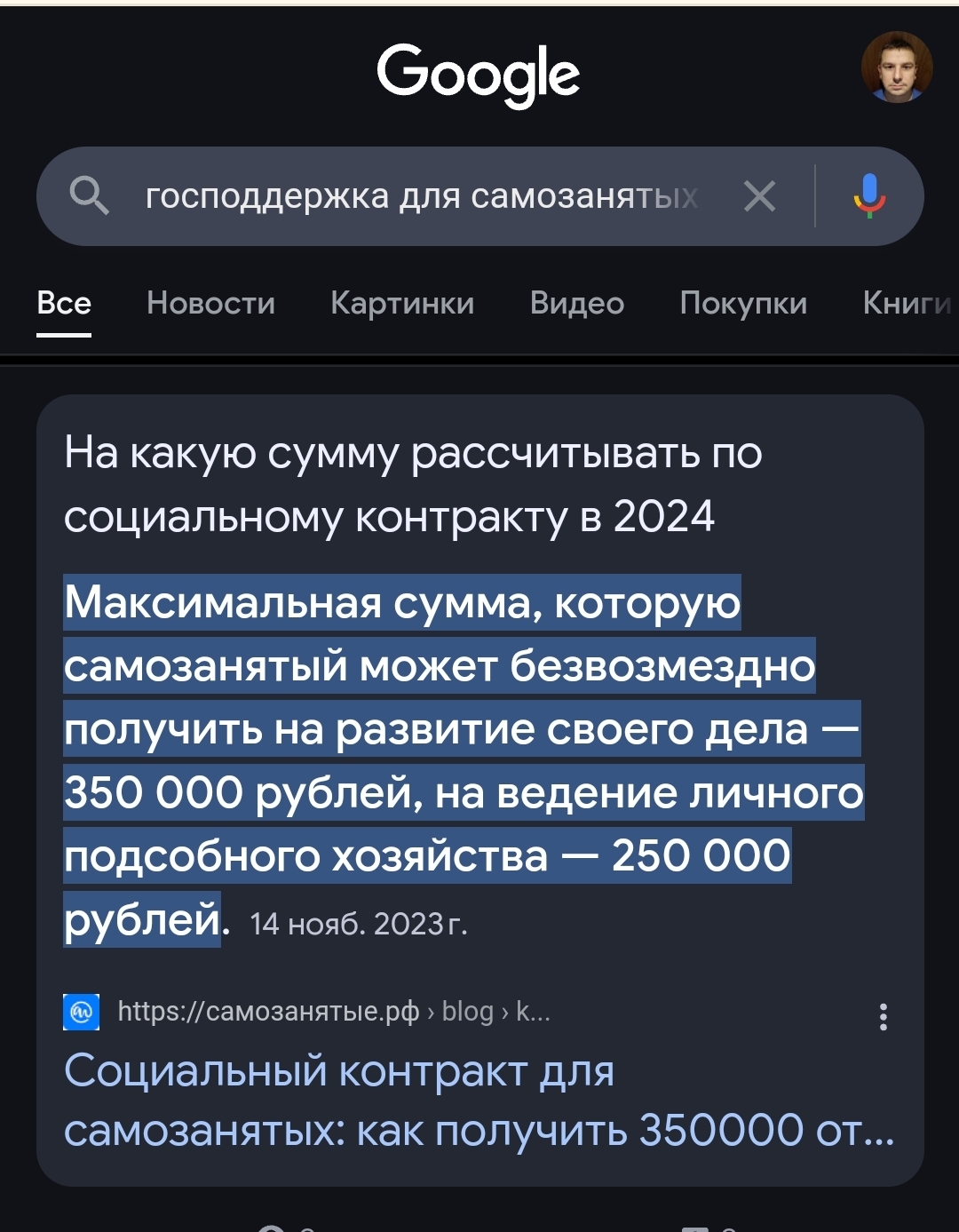The height and width of the screenshot is (1232, 959).
Task: Open the Социальный контракт для самозанятых link
Action: [478, 1100]
